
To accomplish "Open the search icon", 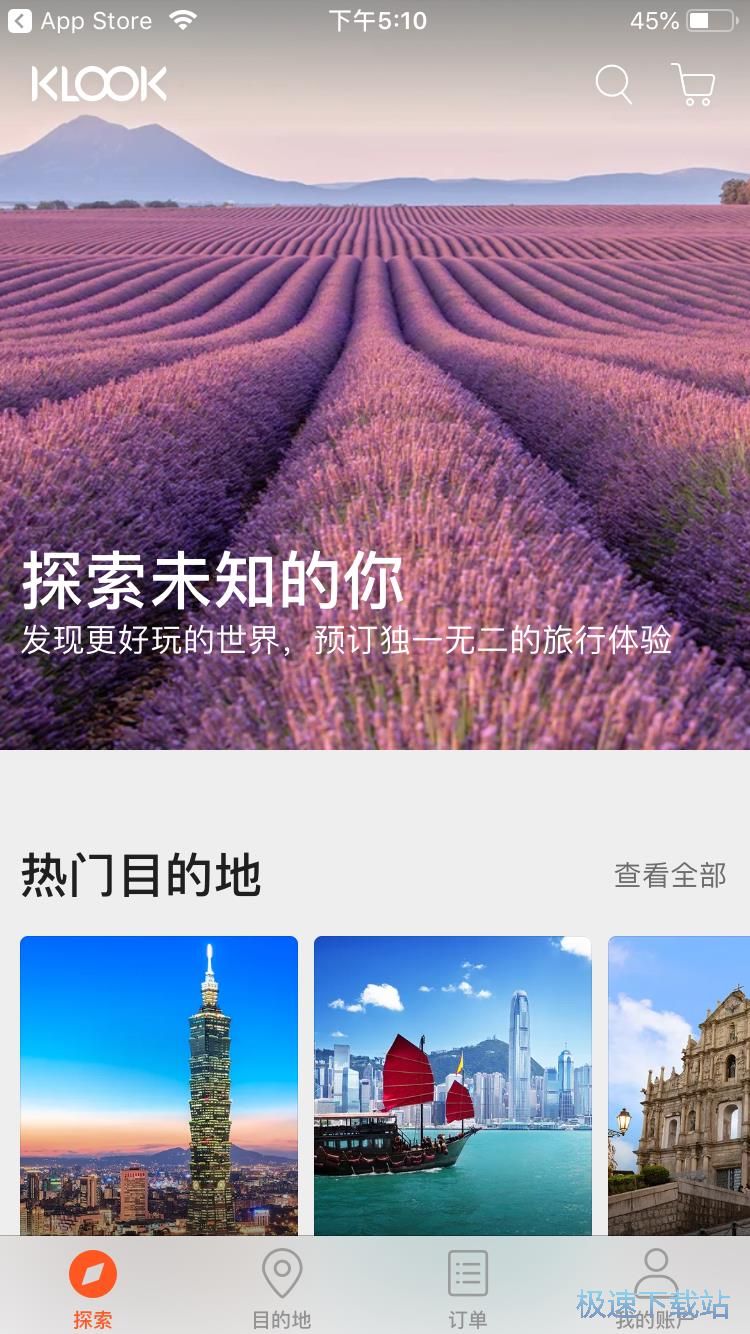I will (613, 85).
